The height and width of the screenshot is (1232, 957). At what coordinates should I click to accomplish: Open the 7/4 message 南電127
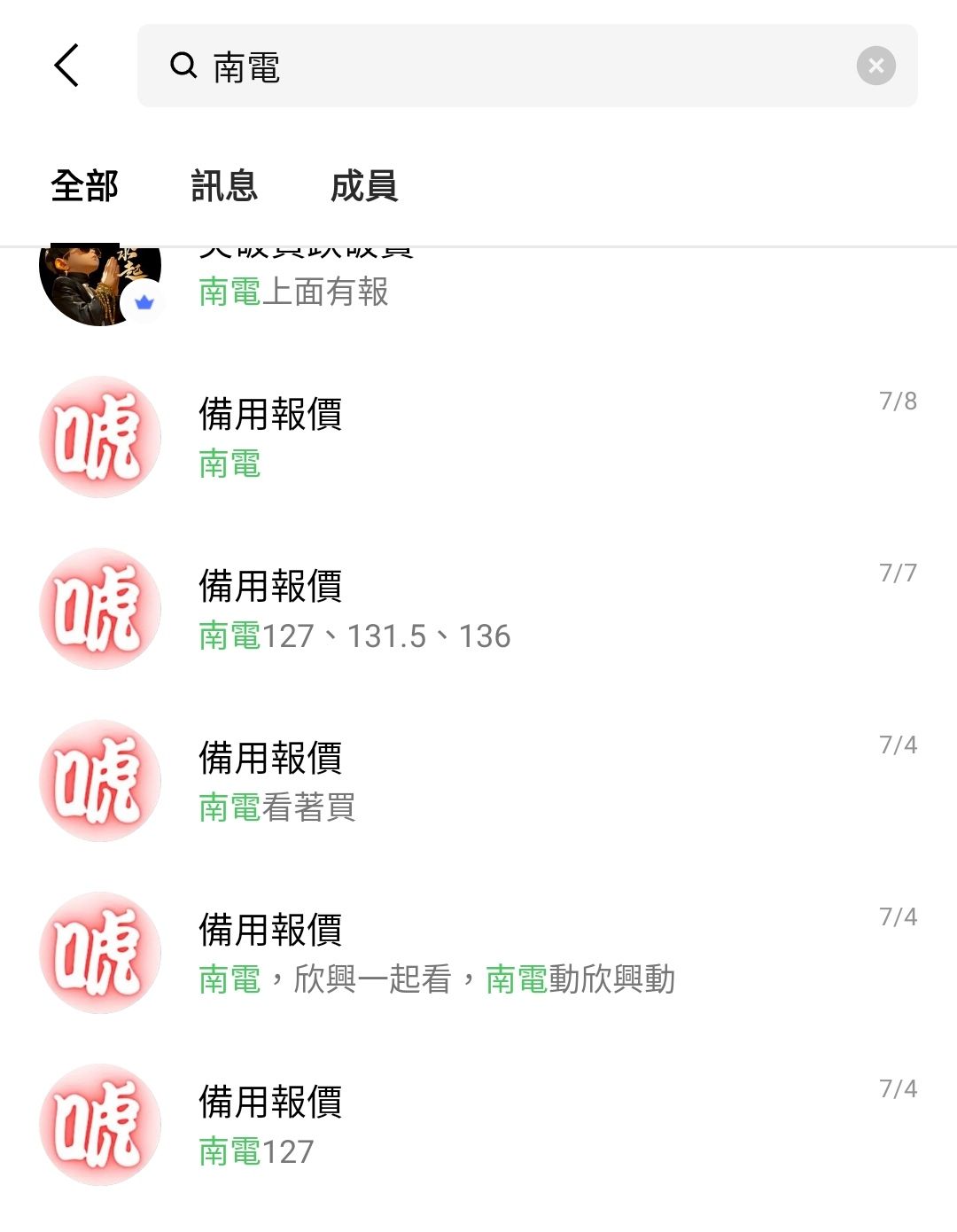478,1126
